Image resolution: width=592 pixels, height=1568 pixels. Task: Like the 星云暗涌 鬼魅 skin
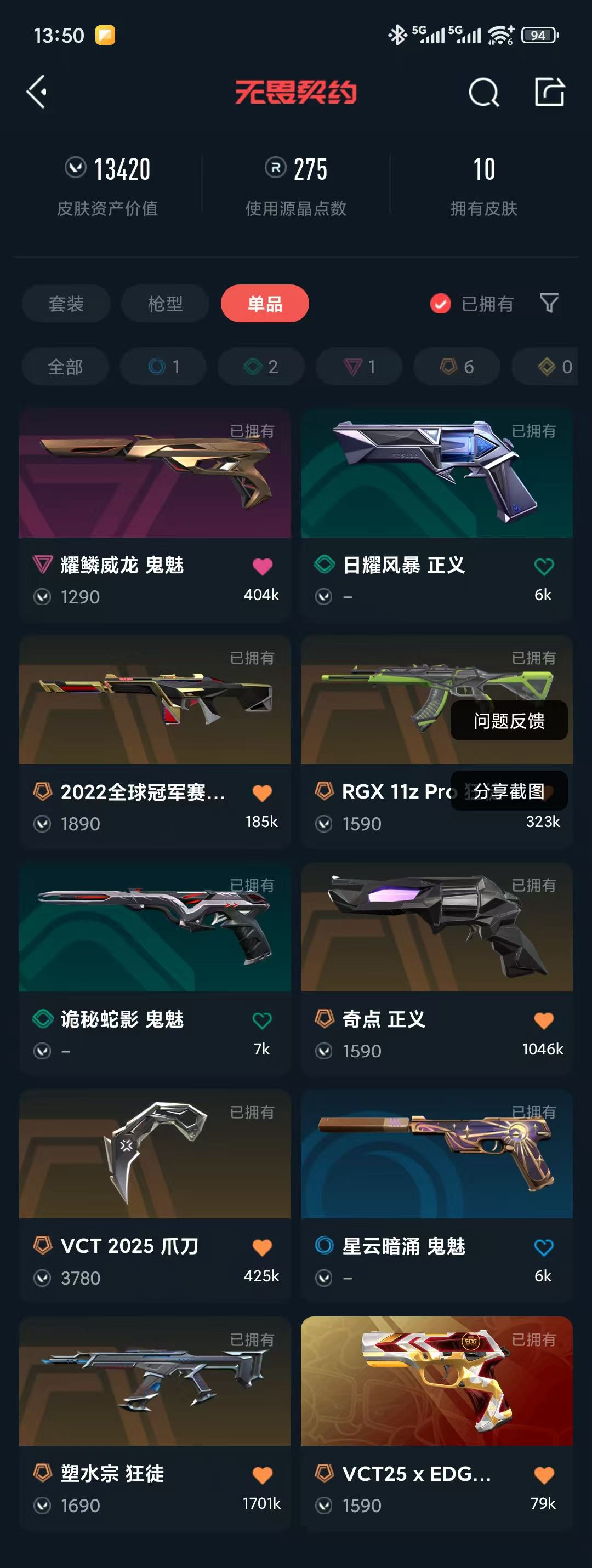543,1247
